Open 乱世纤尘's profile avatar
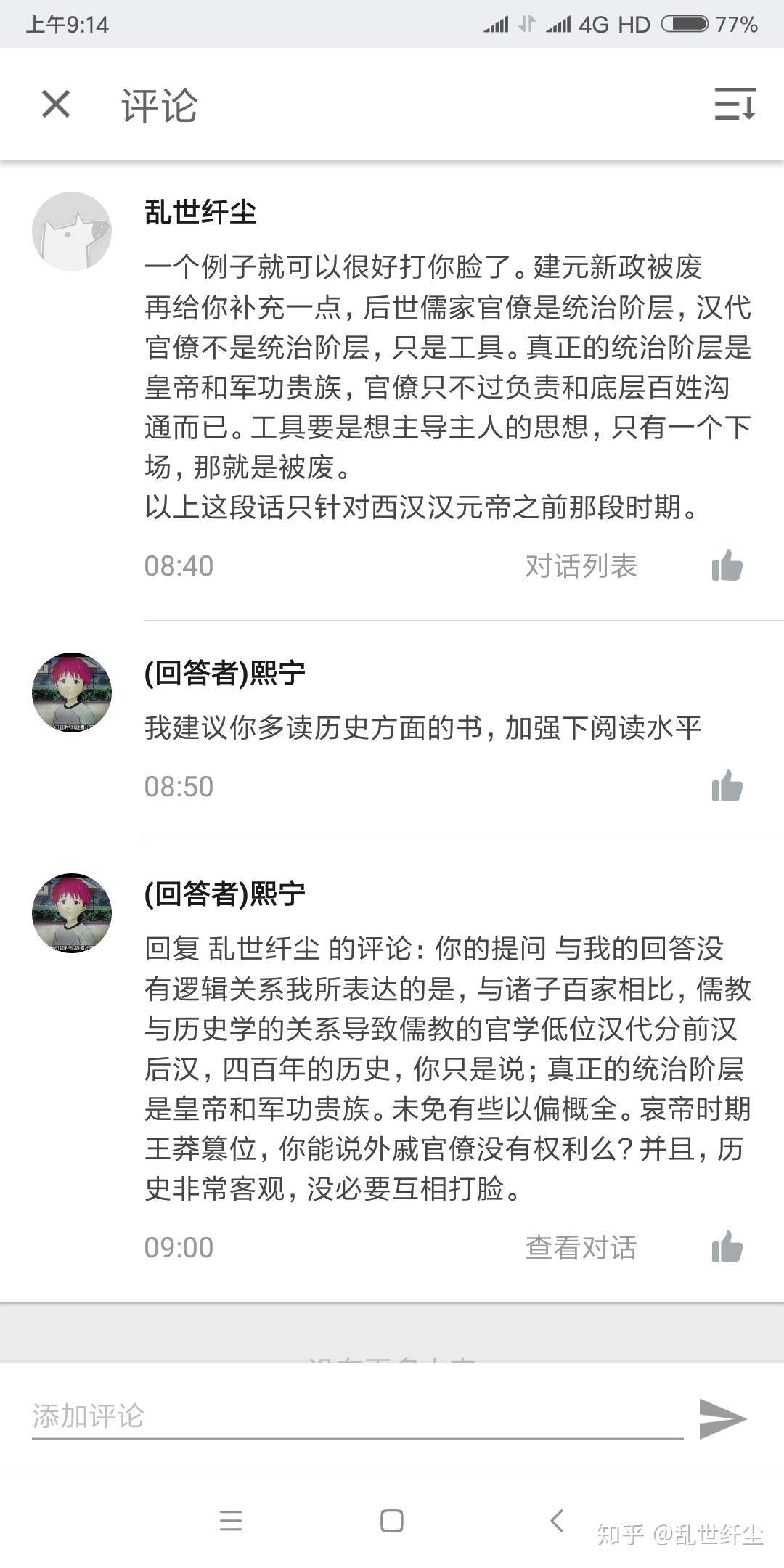Image resolution: width=784 pixels, height=1568 pixels. (72, 232)
